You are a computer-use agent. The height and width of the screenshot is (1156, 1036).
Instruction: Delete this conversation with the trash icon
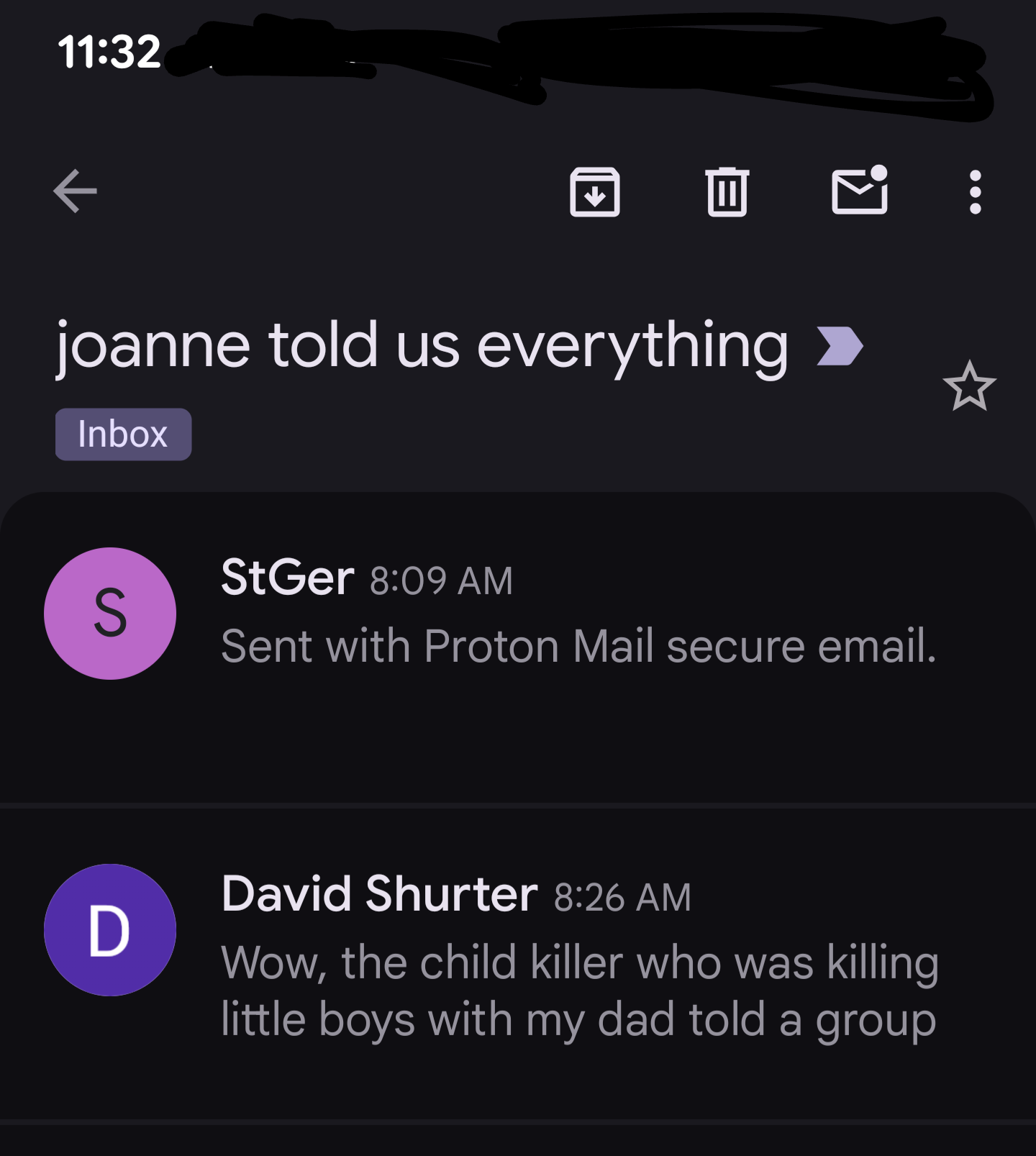727,192
